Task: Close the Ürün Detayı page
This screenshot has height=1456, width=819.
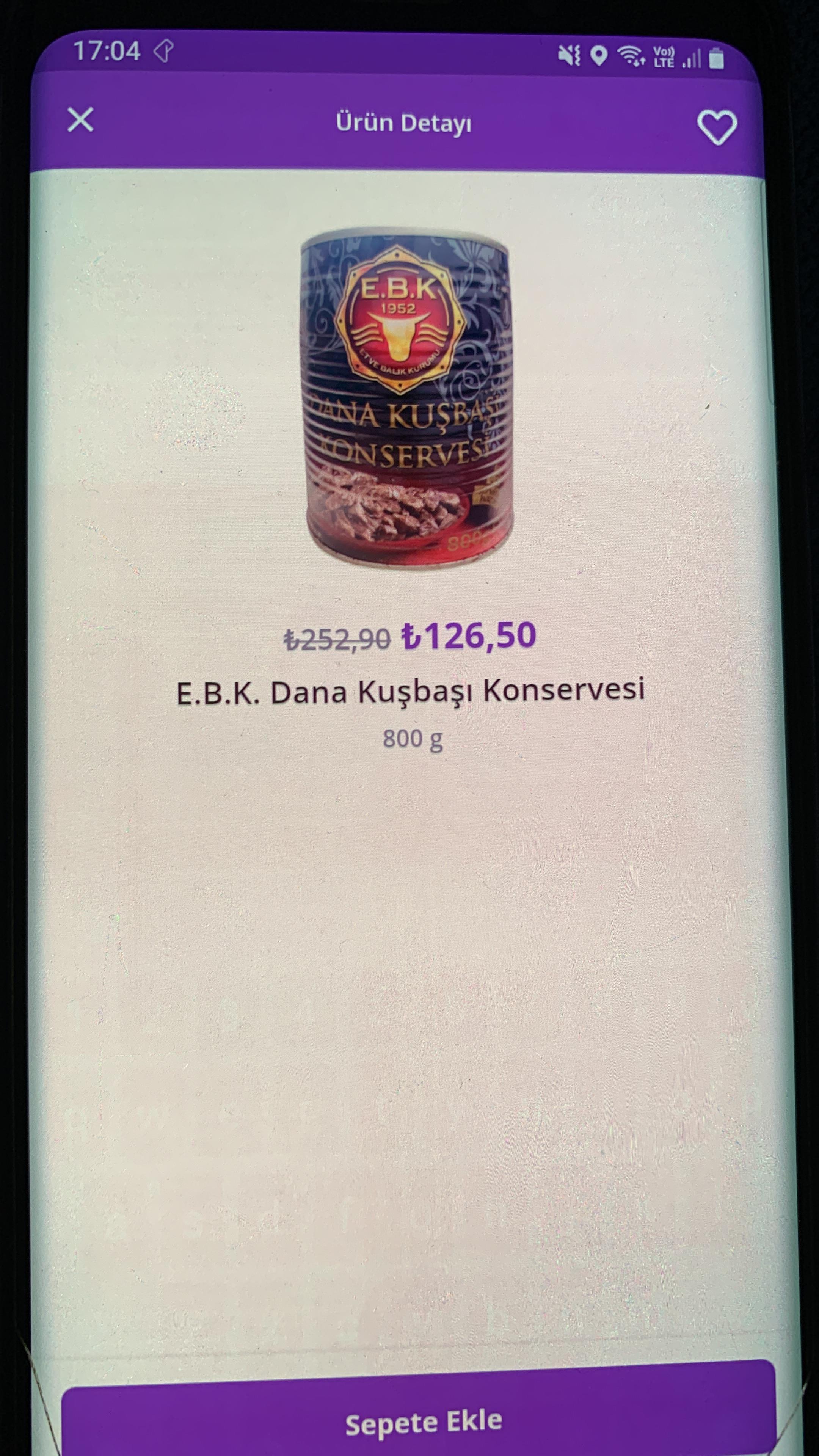Action: tap(80, 120)
